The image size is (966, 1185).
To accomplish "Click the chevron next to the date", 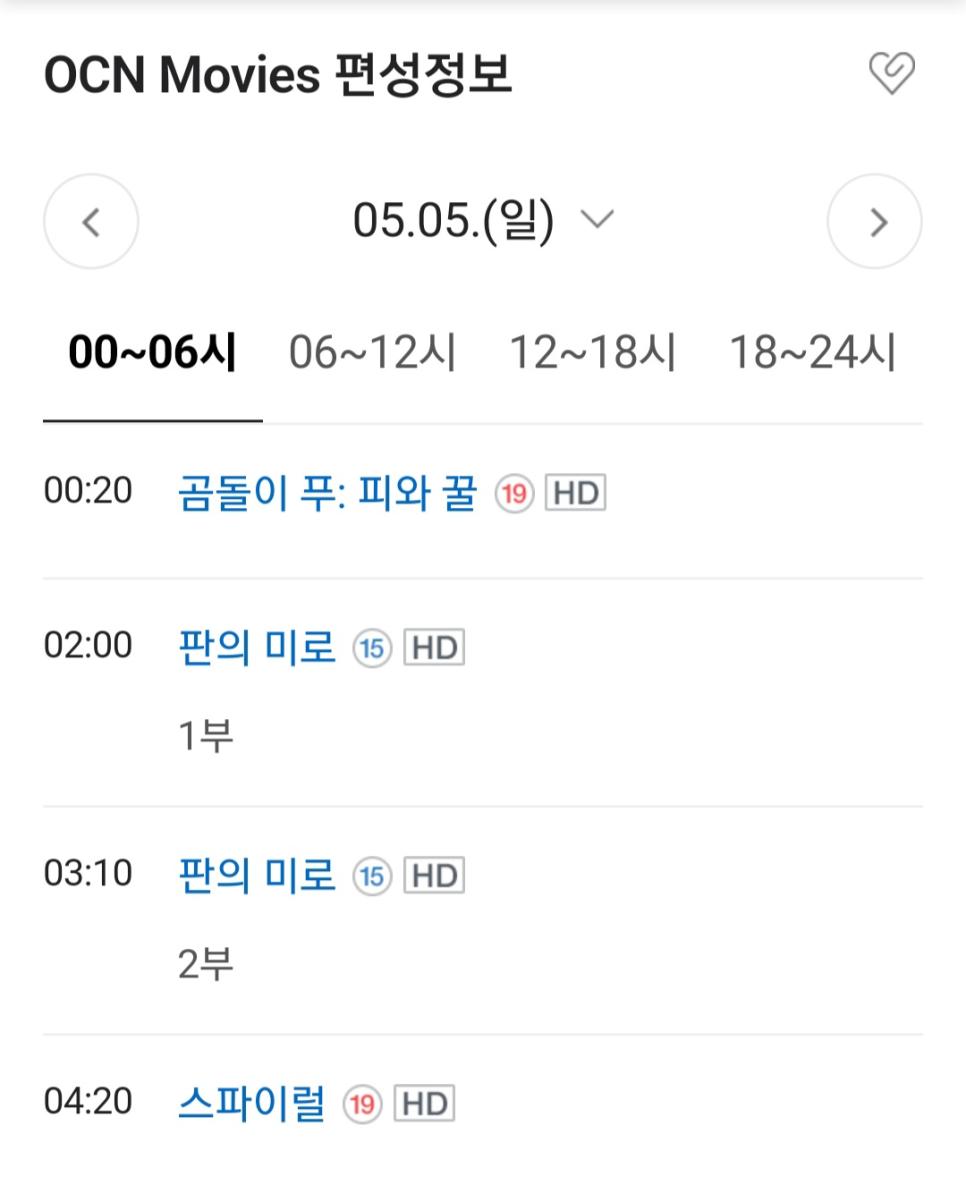I will pos(595,221).
